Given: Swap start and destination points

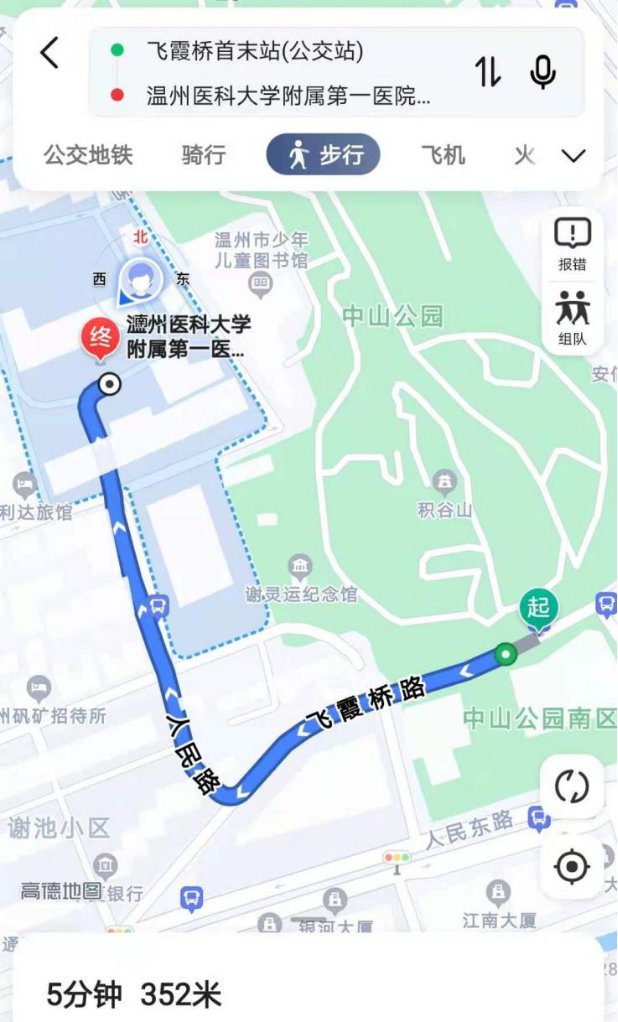Looking at the screenshot, I should coord(488,72).
